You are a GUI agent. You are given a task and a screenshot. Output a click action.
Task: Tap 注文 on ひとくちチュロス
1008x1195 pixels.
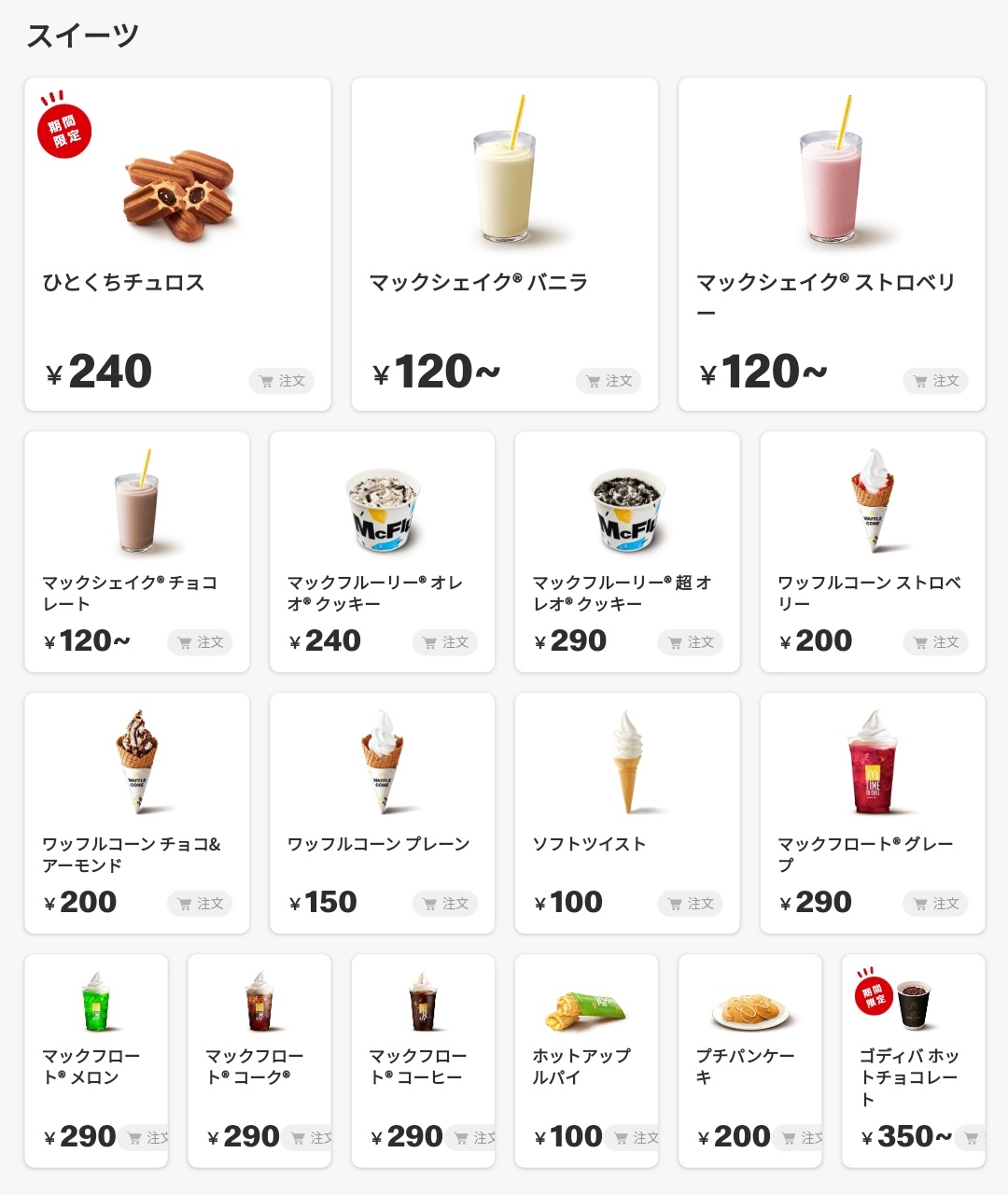282,381
